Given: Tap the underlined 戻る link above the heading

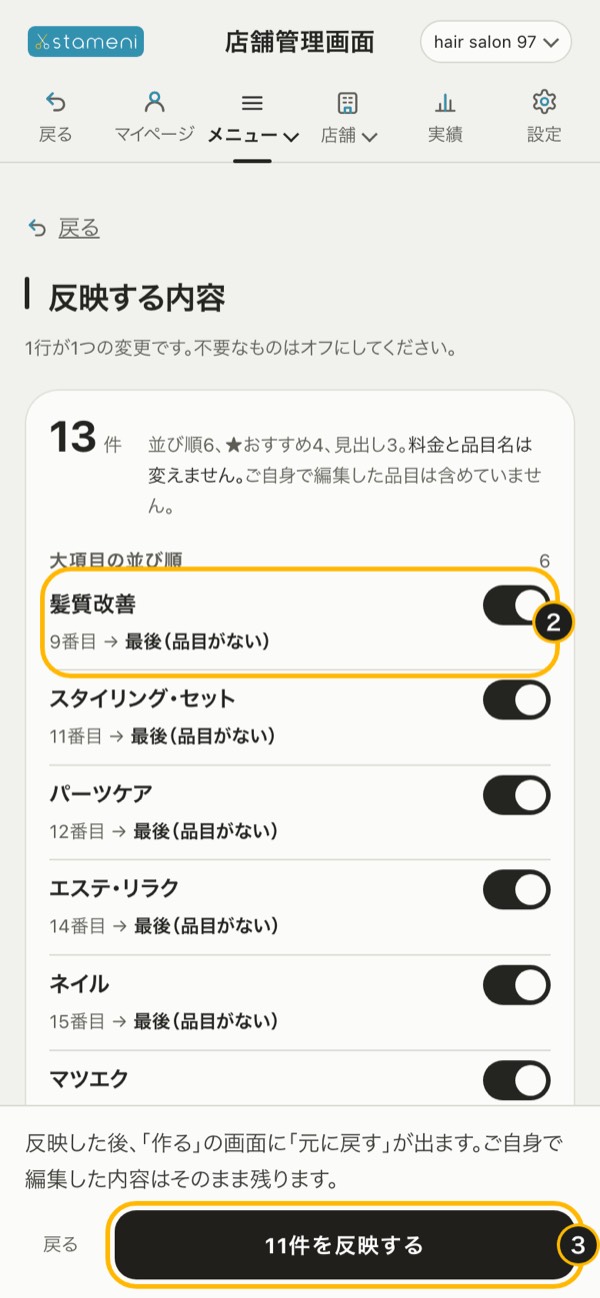Looking at the screenshot, I should (65, 229).
